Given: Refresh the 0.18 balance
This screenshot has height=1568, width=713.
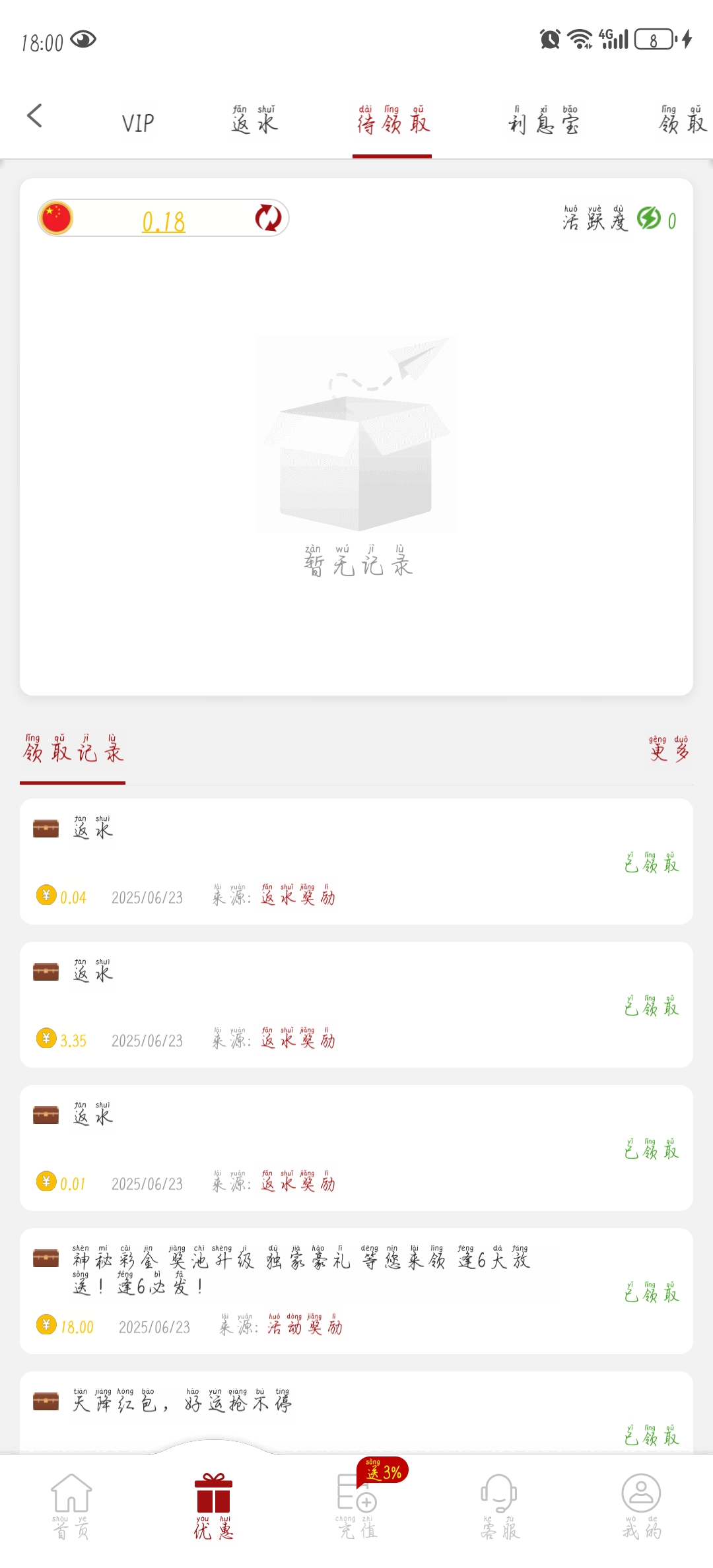Looking at the screenshot, I should coord(268,218).
